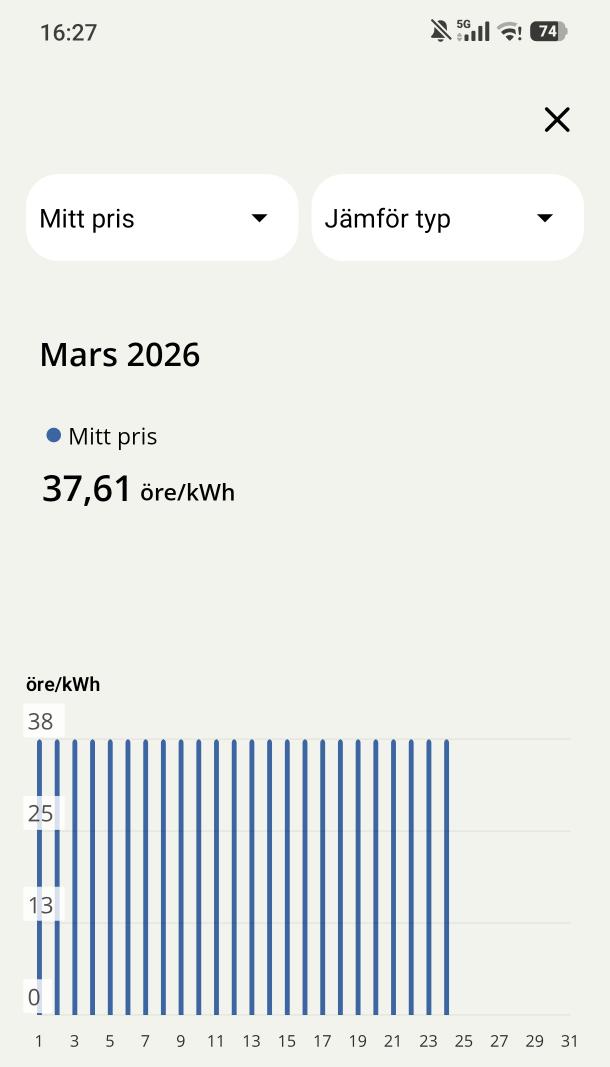Screen dimensions: 610x1067
Task: Open the Mitt pris dropdown
Action: point(162,218)
